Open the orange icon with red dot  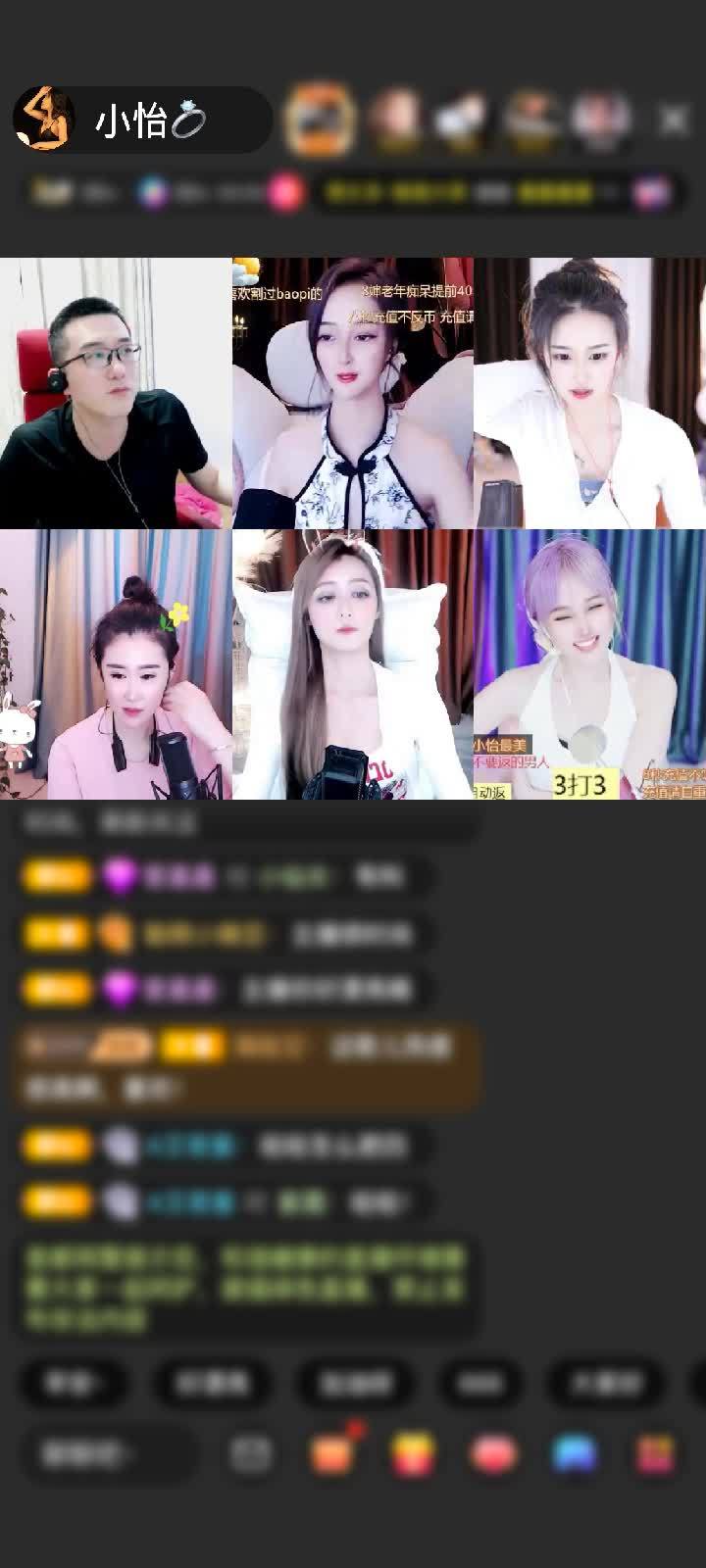pyautogui.click(x=333, y=1453)
